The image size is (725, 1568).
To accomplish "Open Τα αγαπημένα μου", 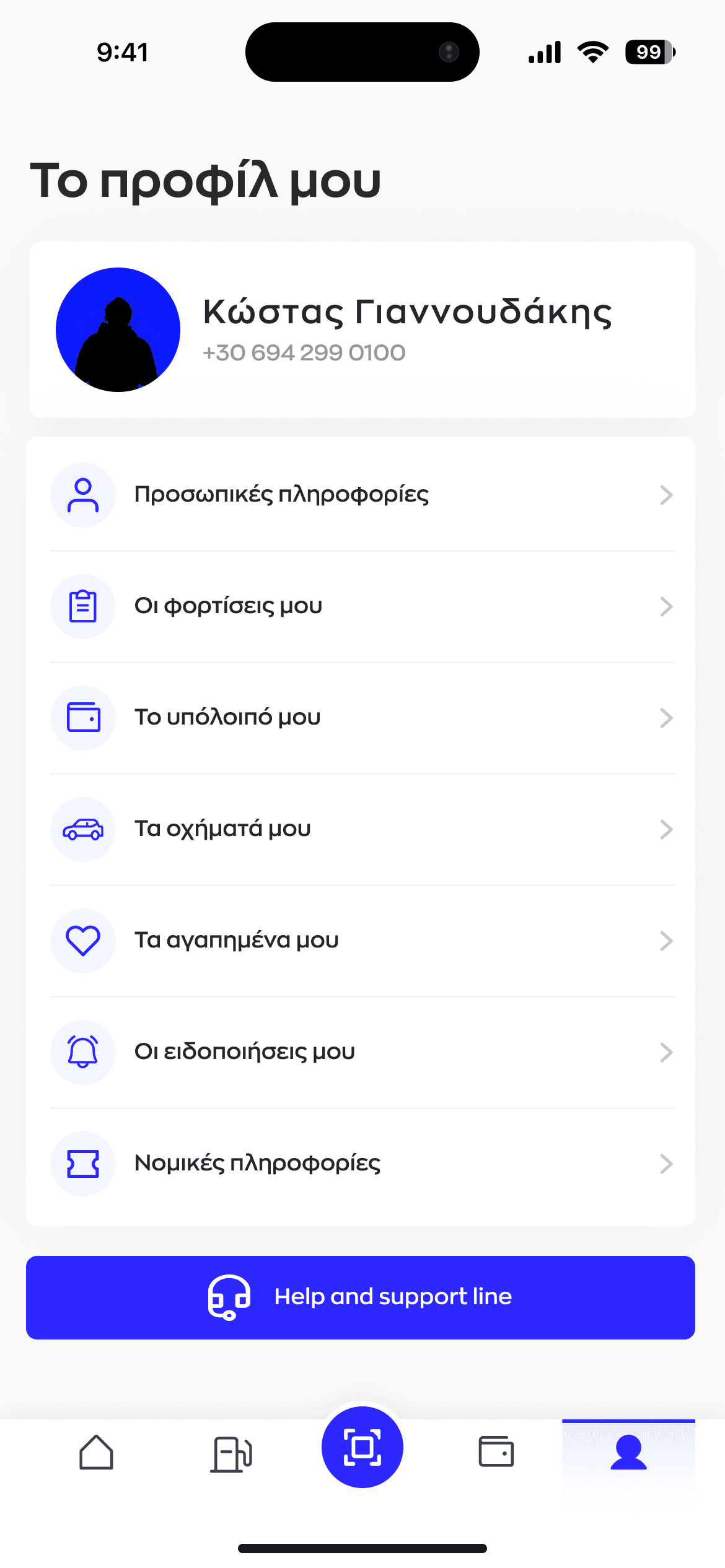I will [362, 941].
